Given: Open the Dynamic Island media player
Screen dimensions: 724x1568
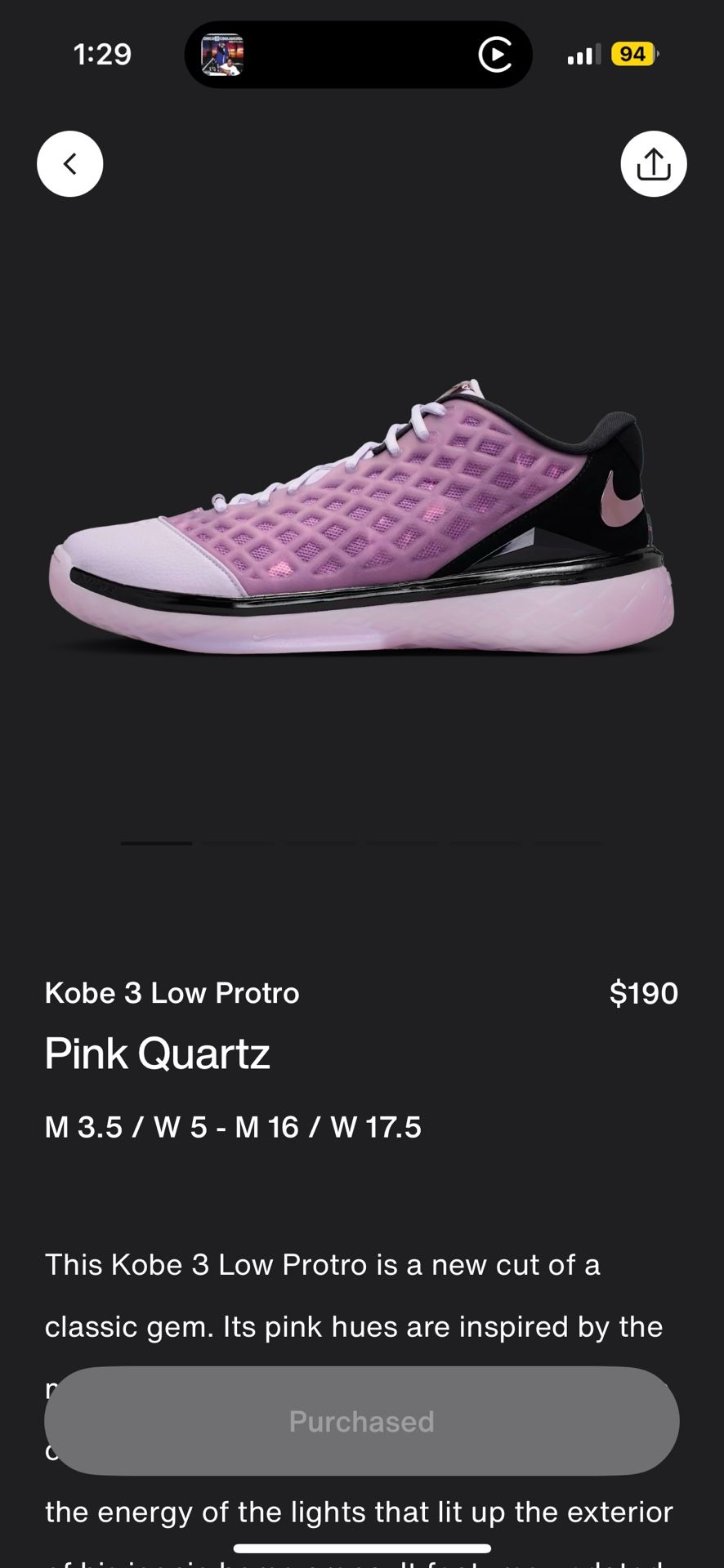Looking at the screenshot, I should tap(358, 55).
